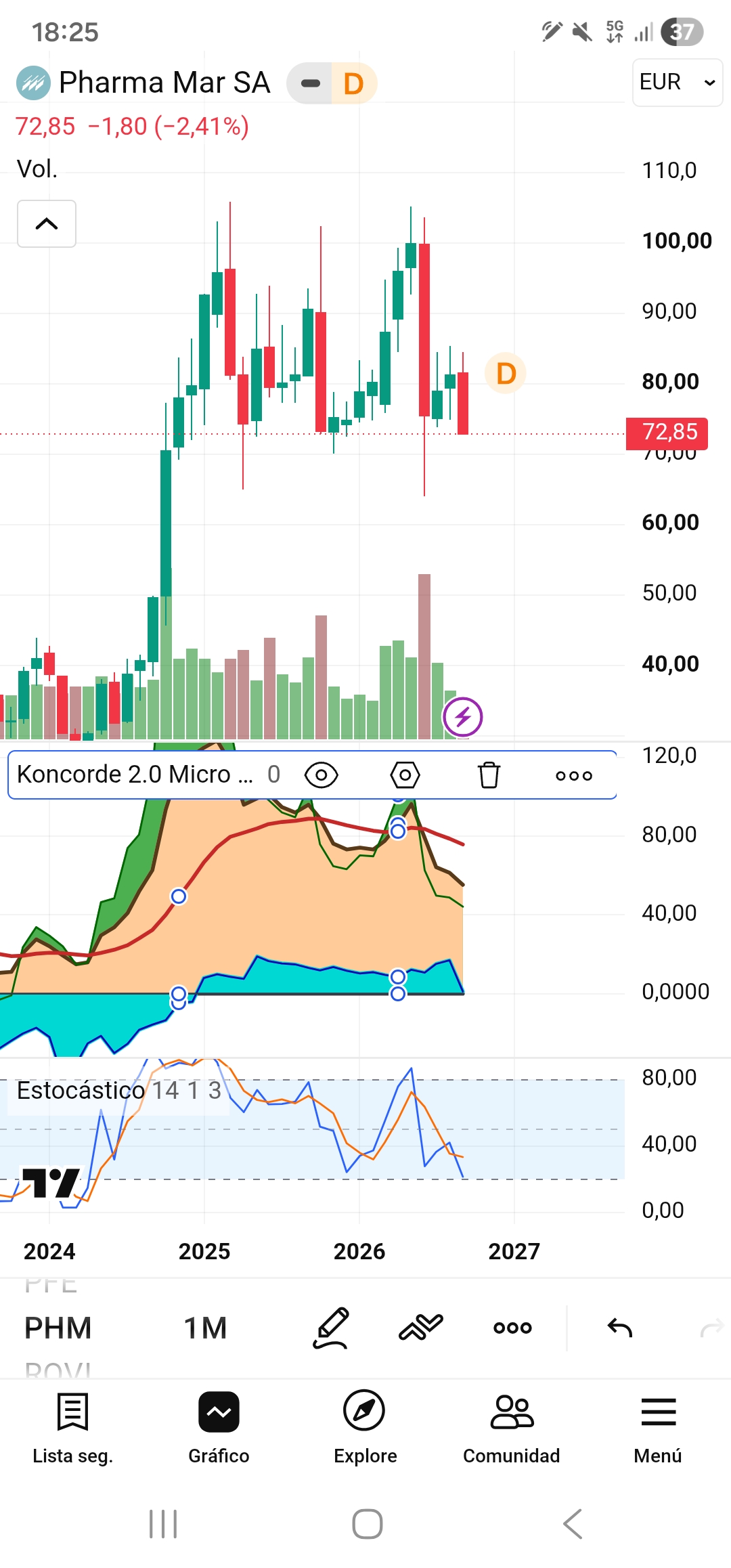This screenshot has width=731, height=1568.
Task: Open the drawing tools pencil
Action: tap(331, 1328)
